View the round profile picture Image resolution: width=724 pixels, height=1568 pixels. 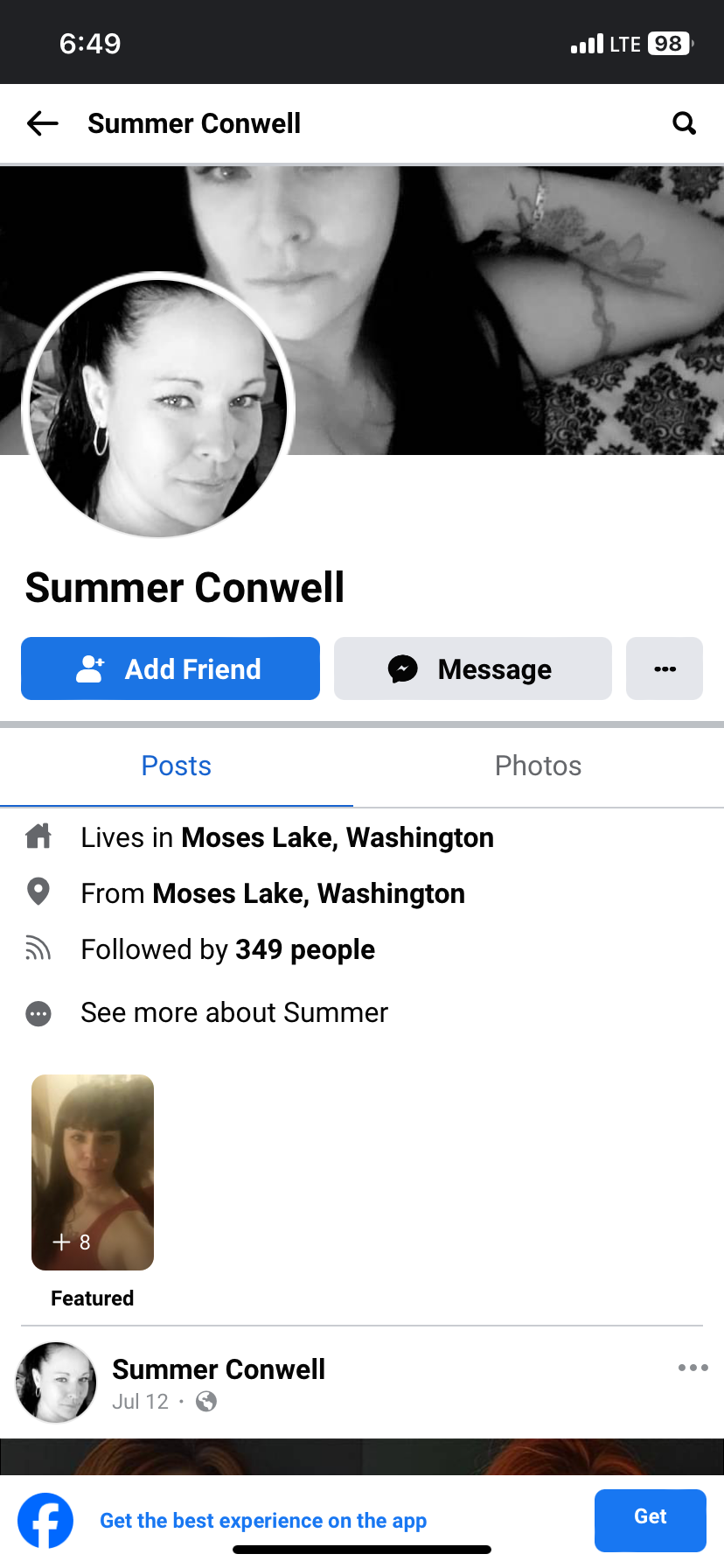(158, 405)
